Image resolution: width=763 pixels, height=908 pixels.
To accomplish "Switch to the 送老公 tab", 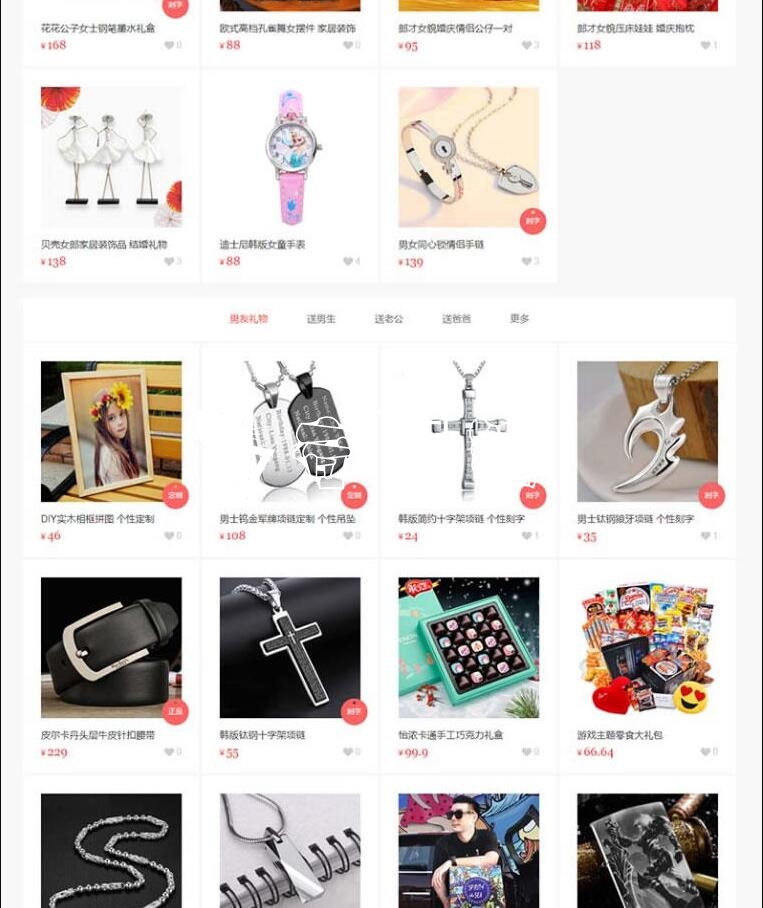I will tap(389, 319).
